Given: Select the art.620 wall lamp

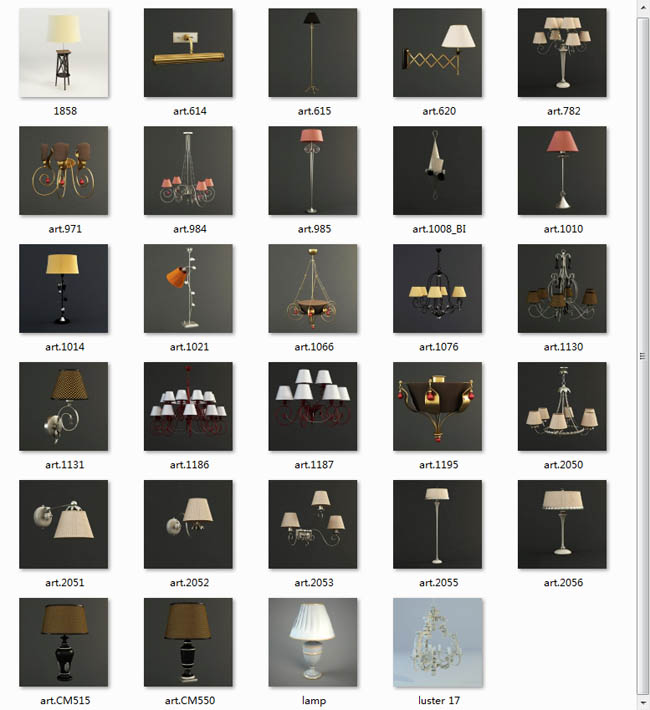Looking at the screenshot, I should click(438, 53).
